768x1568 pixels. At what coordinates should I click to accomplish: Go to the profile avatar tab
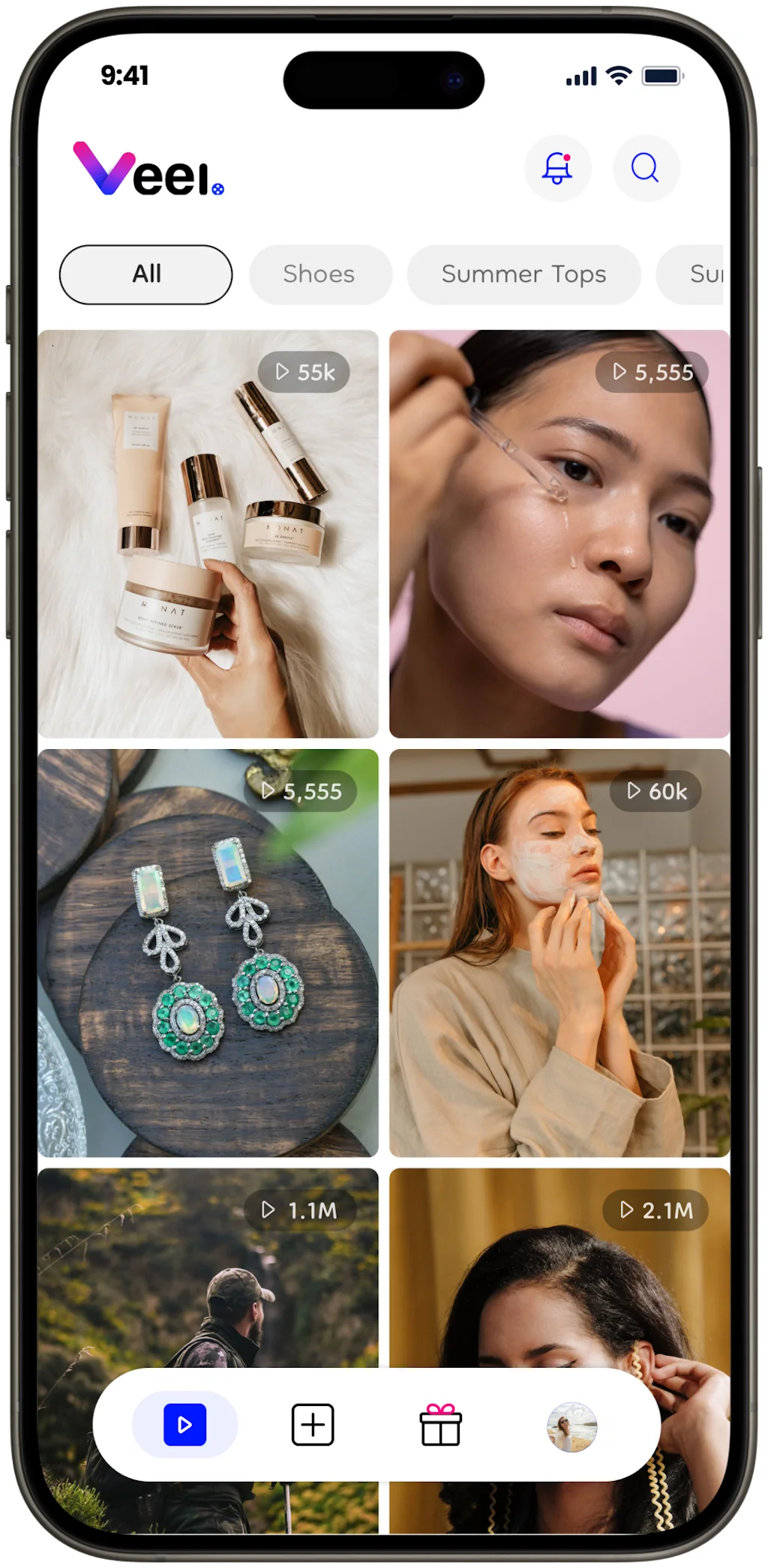pyautogui.click(x=571, y=1426)
